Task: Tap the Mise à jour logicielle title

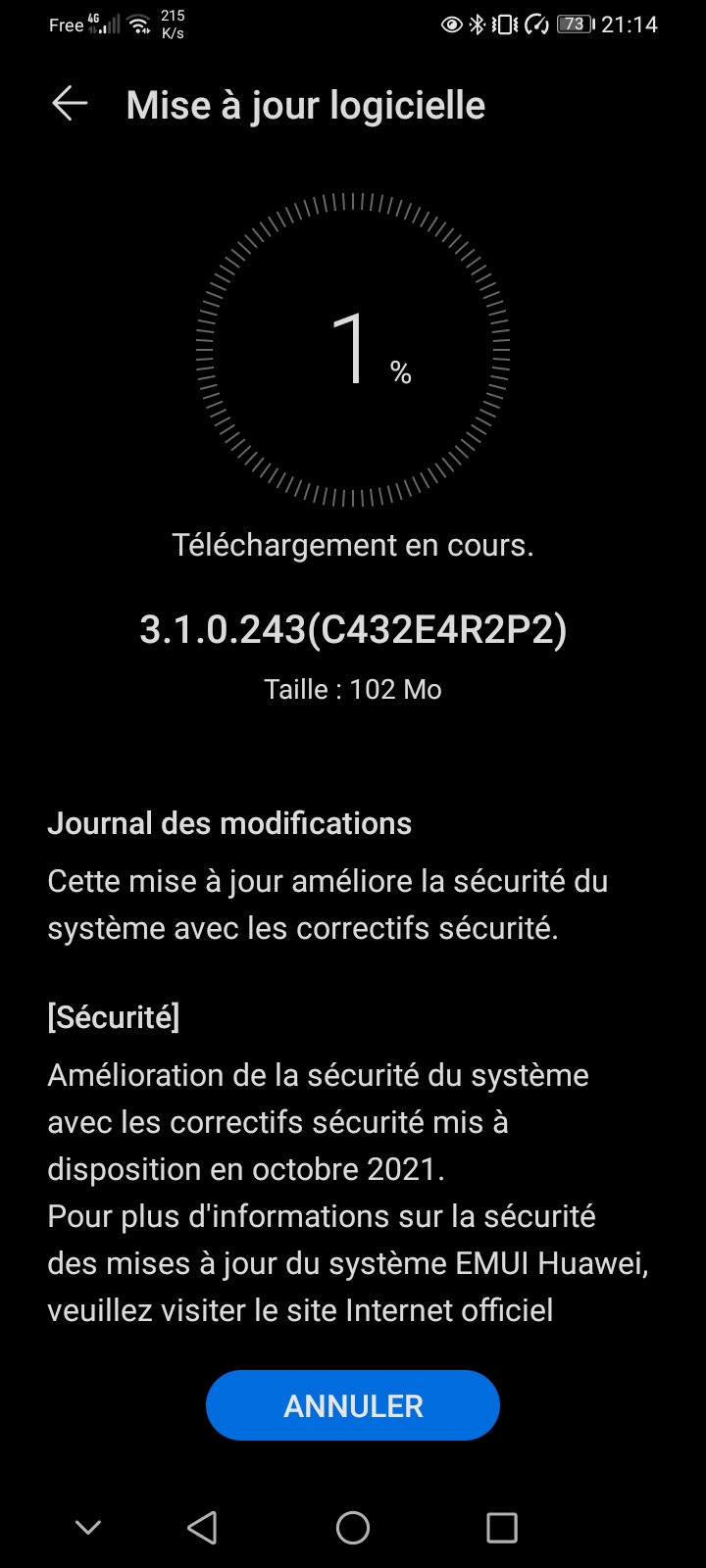Action: pyautogui.click(x=305, y=105)
